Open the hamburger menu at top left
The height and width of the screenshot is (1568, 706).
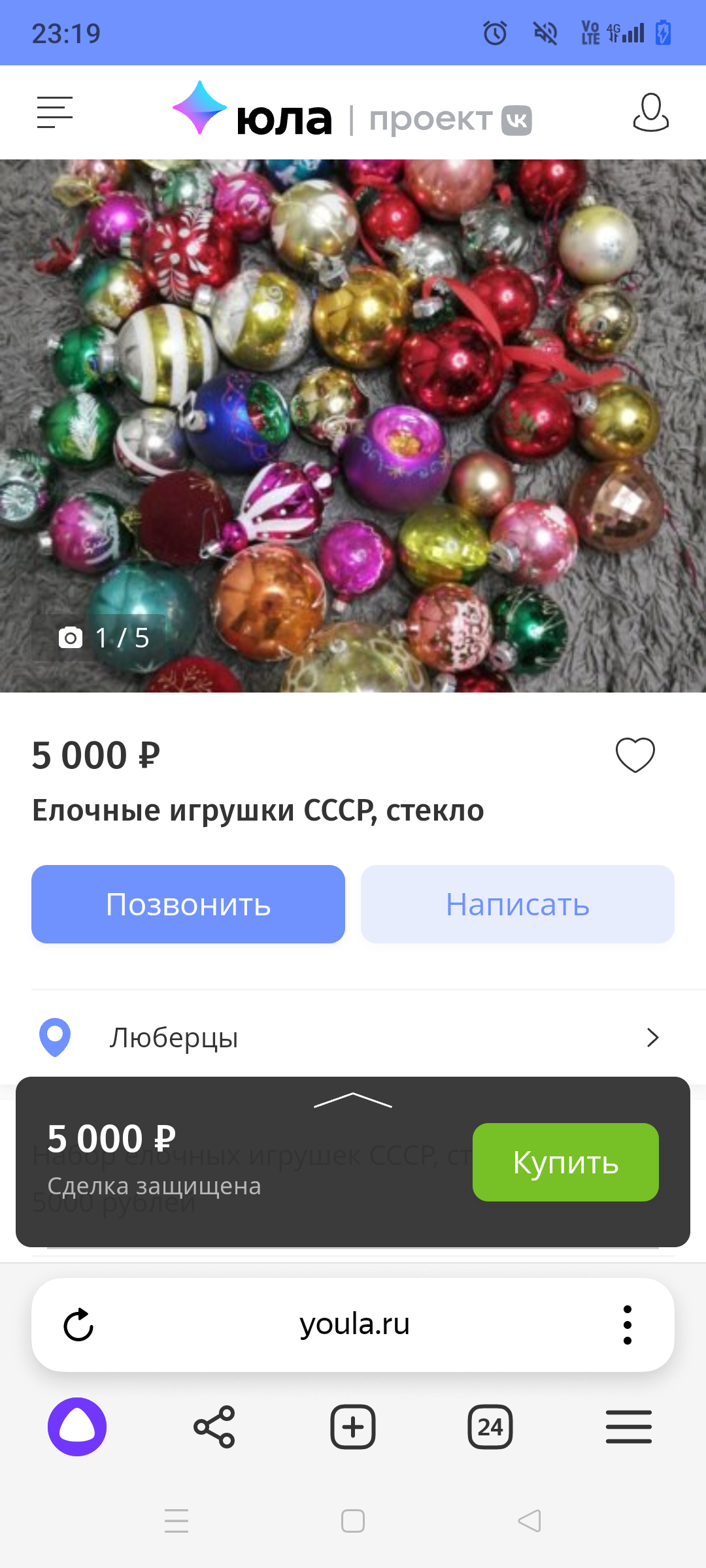coord(55,112)
